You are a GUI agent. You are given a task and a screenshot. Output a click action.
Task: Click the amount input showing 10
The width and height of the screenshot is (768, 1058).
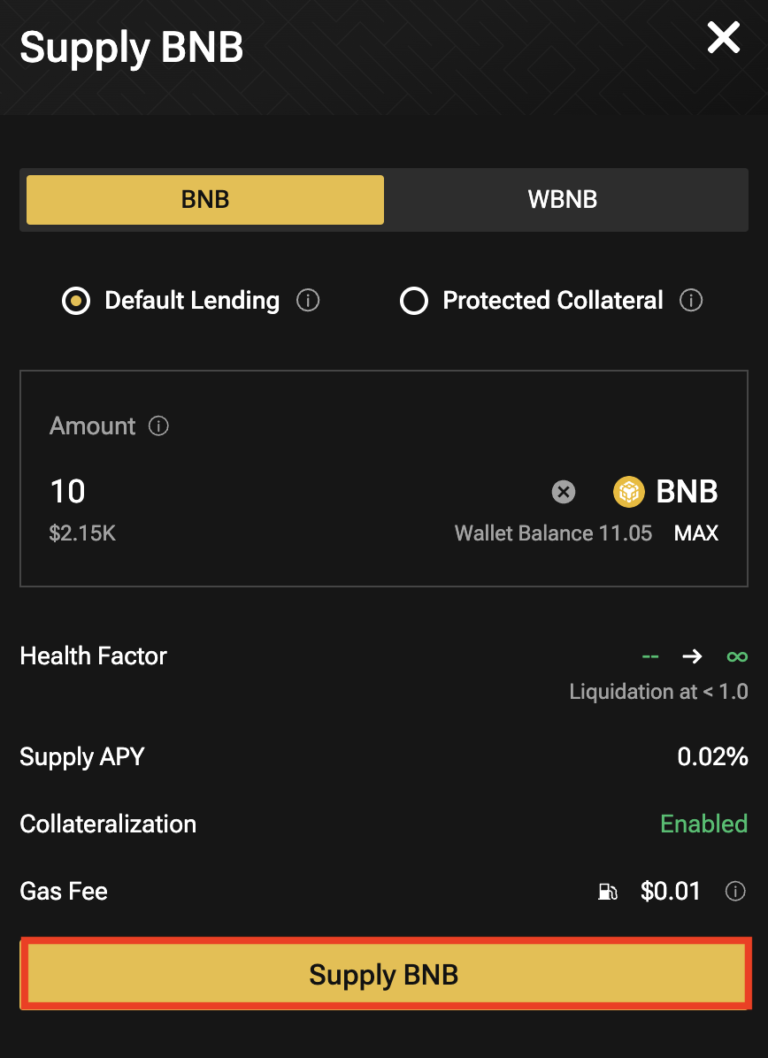click(x=67, y=491)
